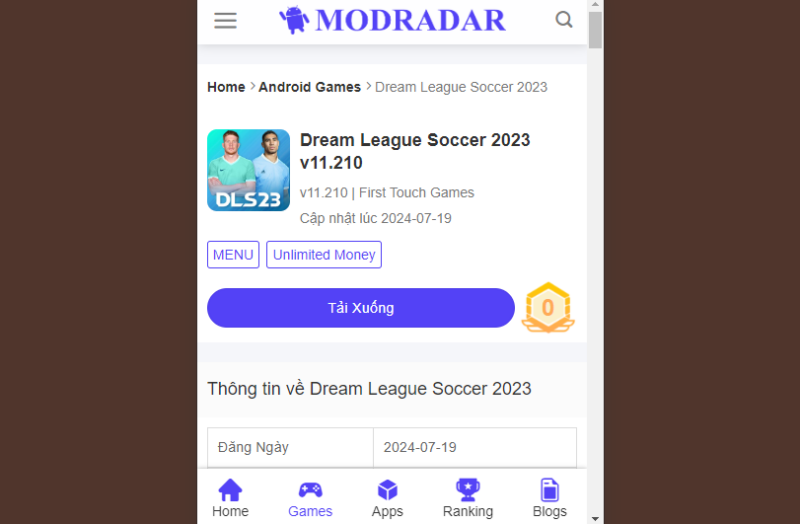The height and width of the screenshot is (524, 800).
Task: Open the Ranking tab
Action: point(468,498)
